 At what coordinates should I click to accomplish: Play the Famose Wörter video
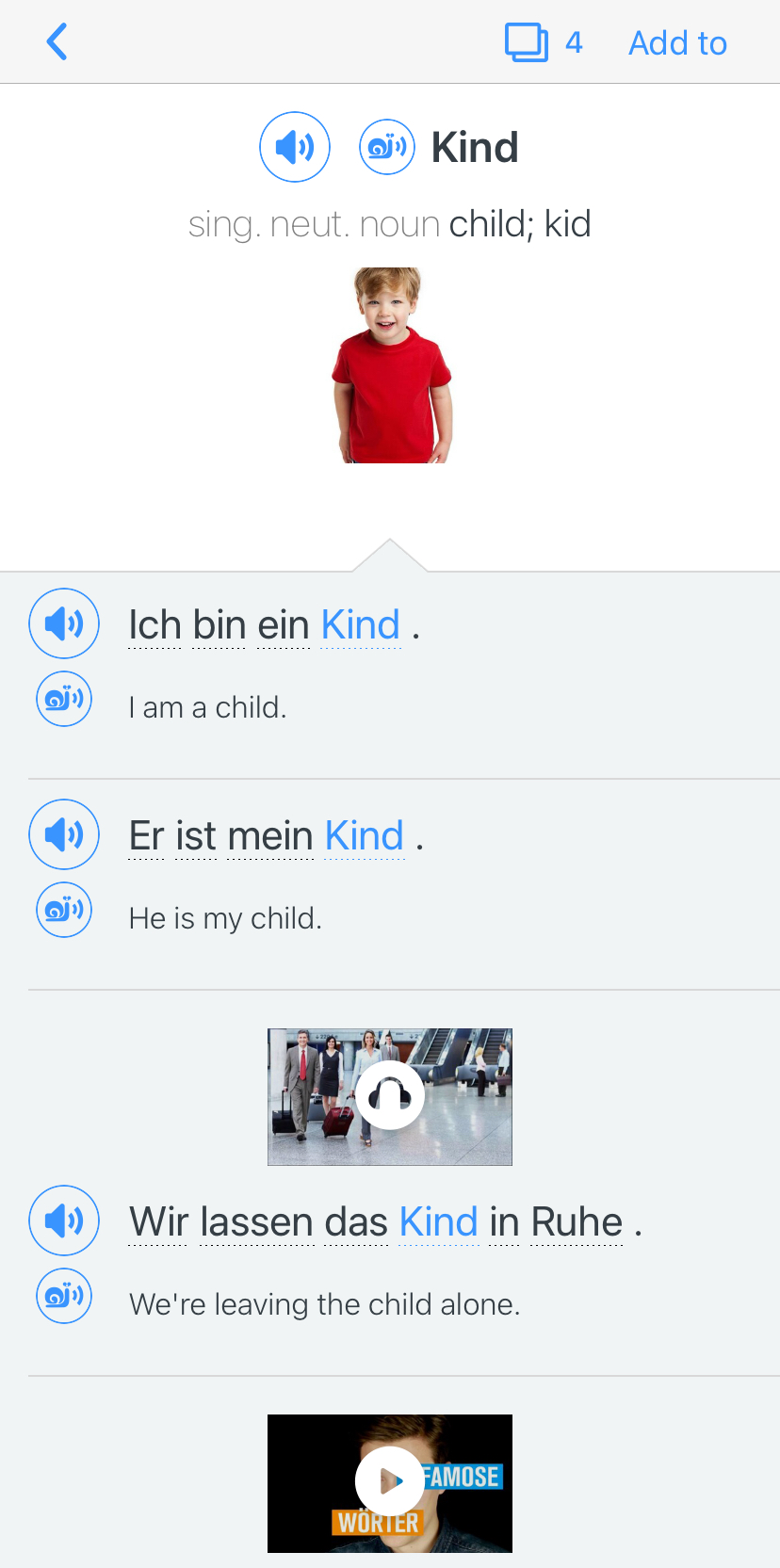pos(390,1482)
